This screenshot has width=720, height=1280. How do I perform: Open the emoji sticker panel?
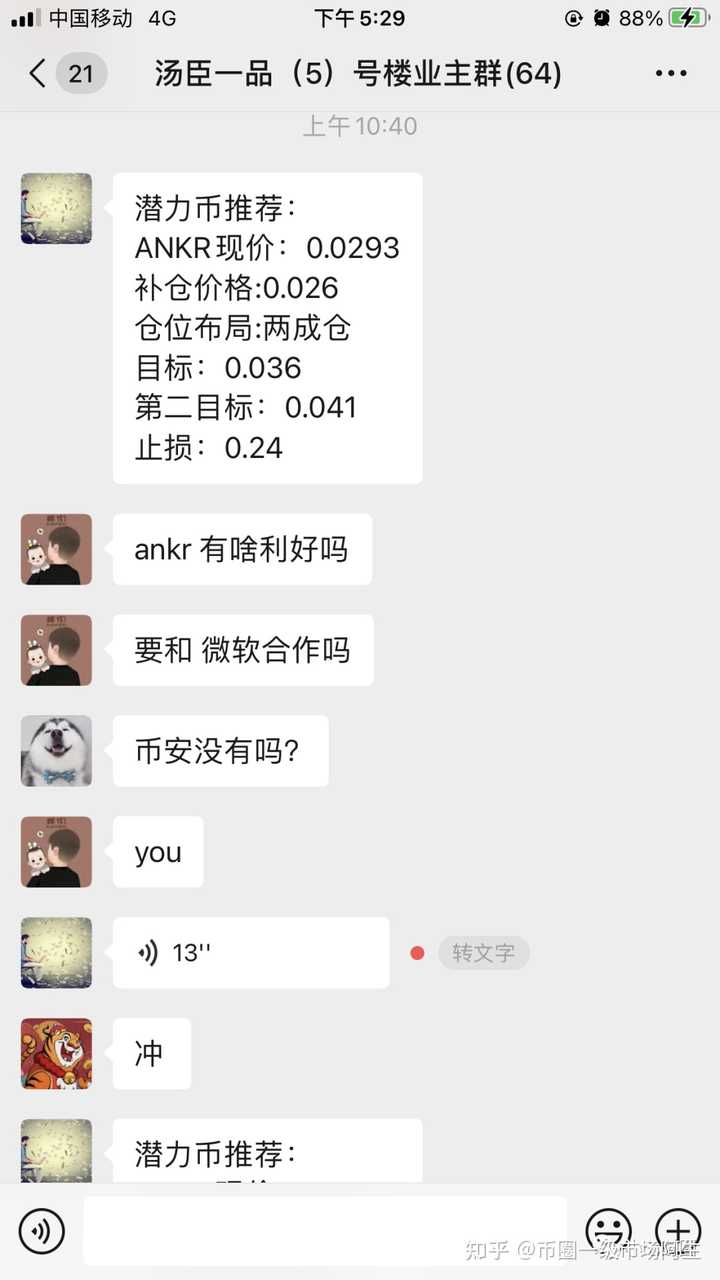tap(609, 1231)
